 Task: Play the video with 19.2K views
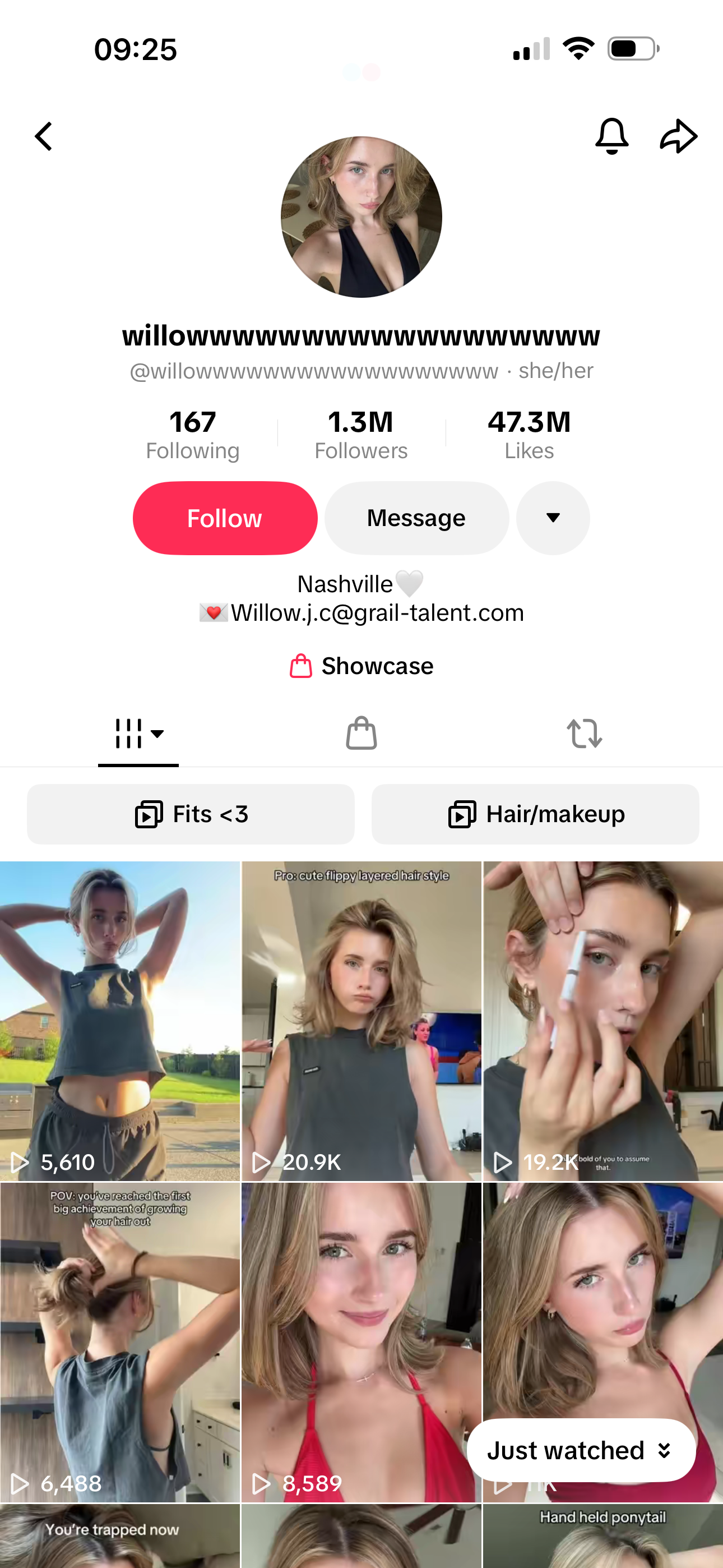point(603,1021)
